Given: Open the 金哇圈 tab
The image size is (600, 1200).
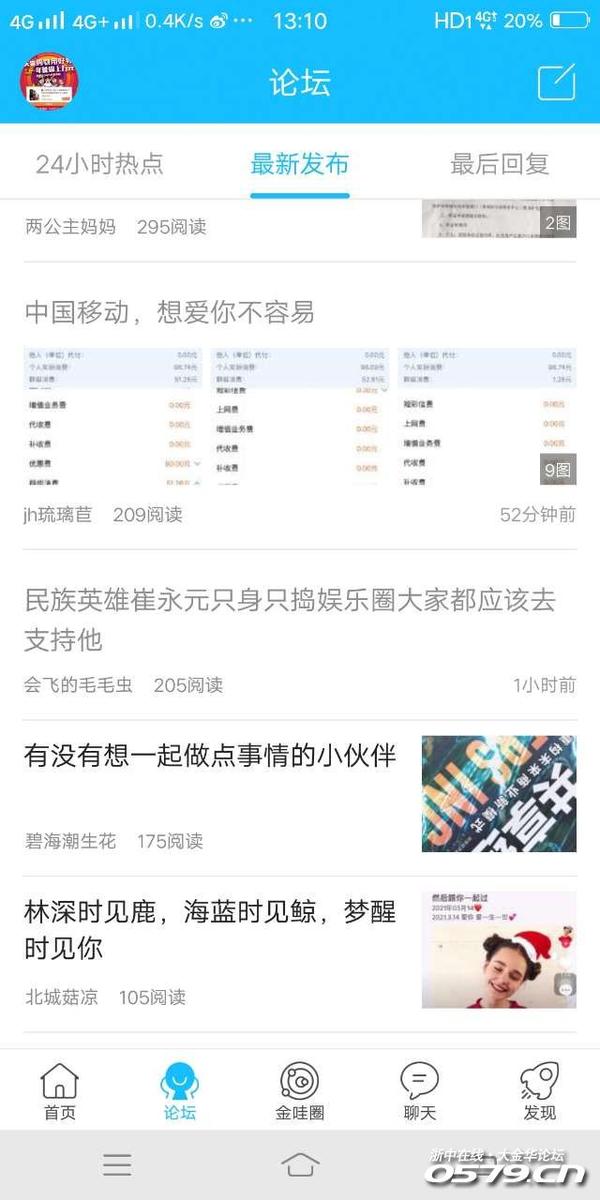Looking at the screenshot, I should [299, 1091].
